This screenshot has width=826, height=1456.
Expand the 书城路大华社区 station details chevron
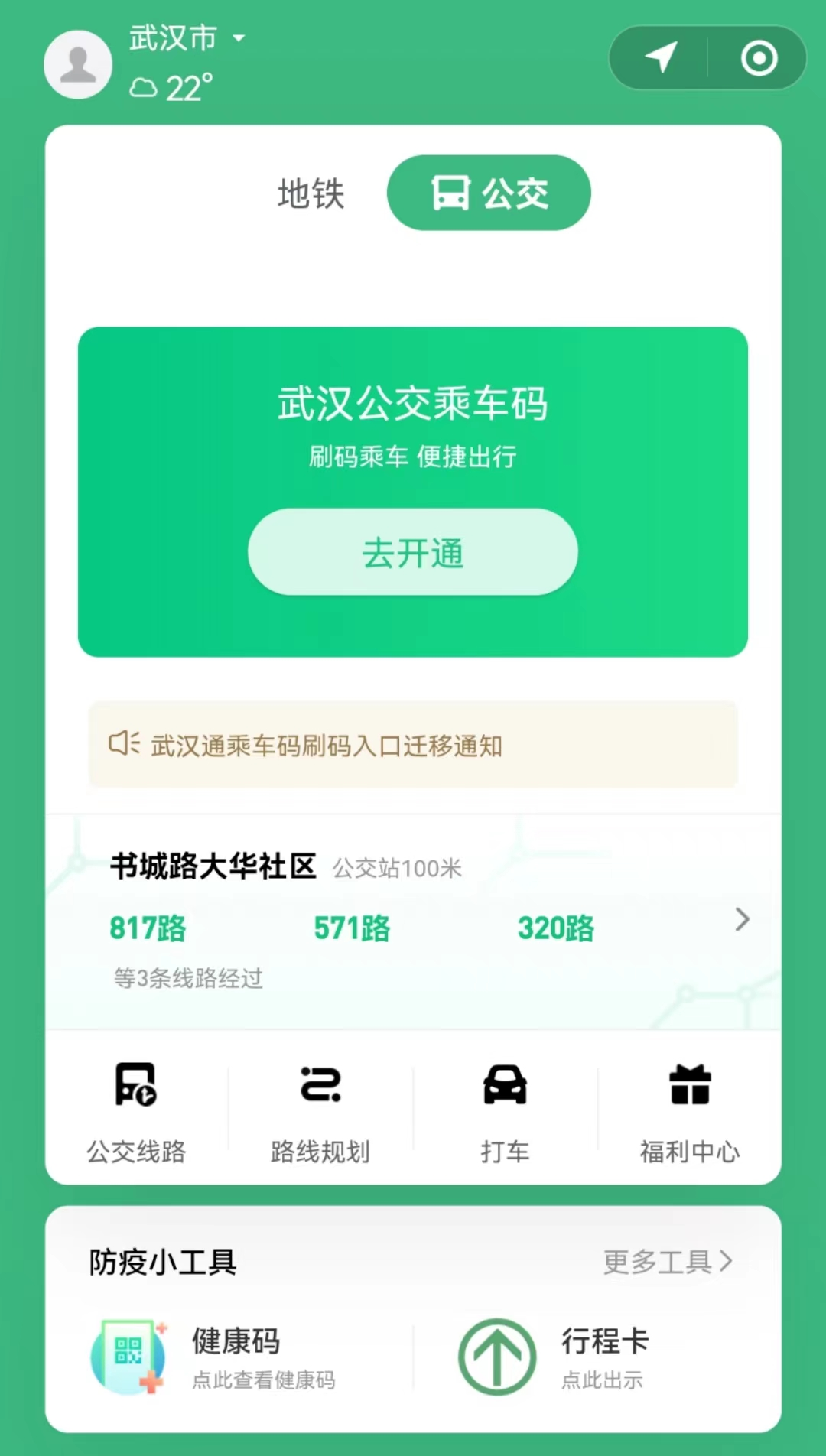coord(741,920)
